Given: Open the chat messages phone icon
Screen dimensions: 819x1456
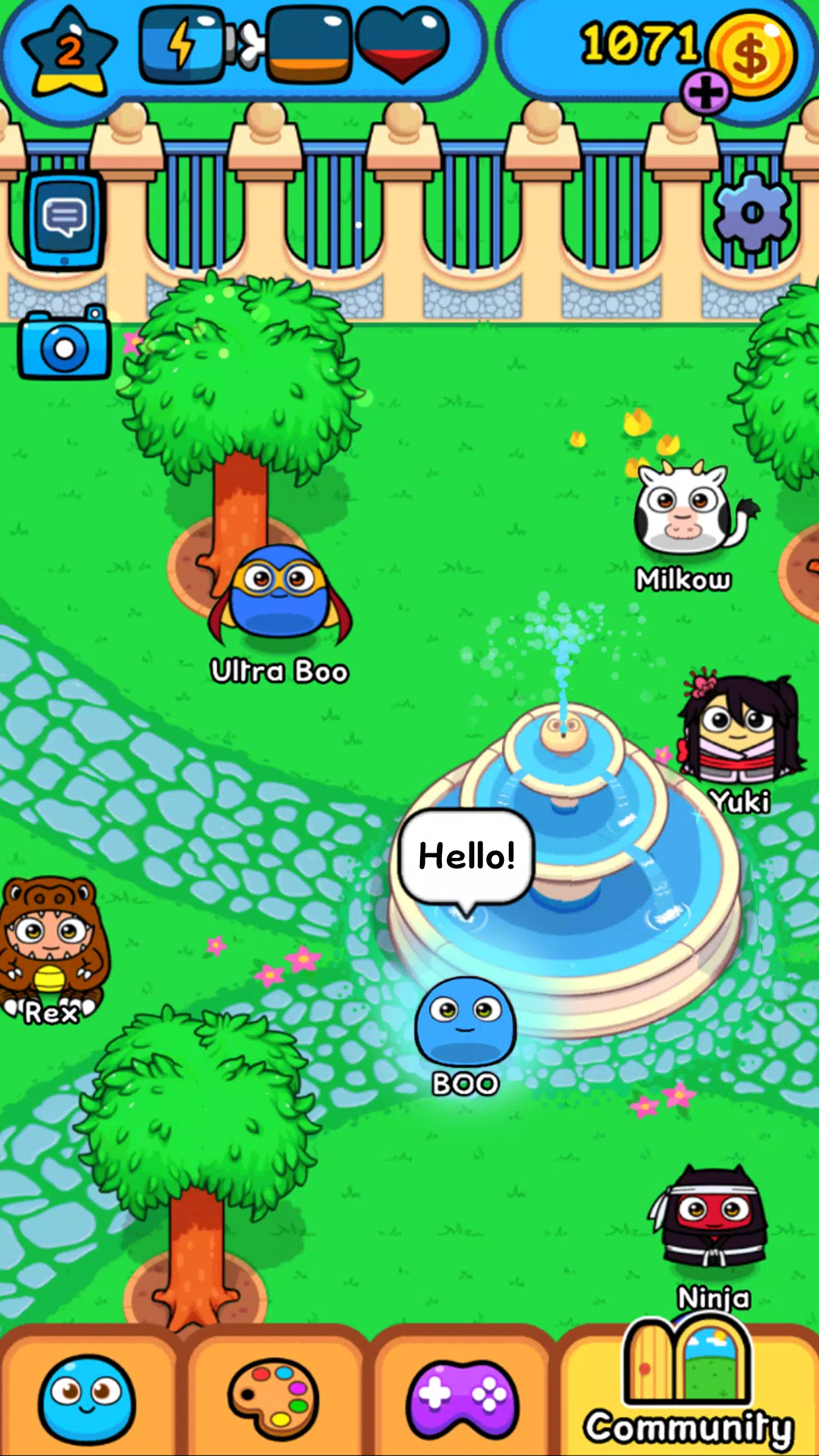Looking at the screenshot, I should tap(64, 220).
